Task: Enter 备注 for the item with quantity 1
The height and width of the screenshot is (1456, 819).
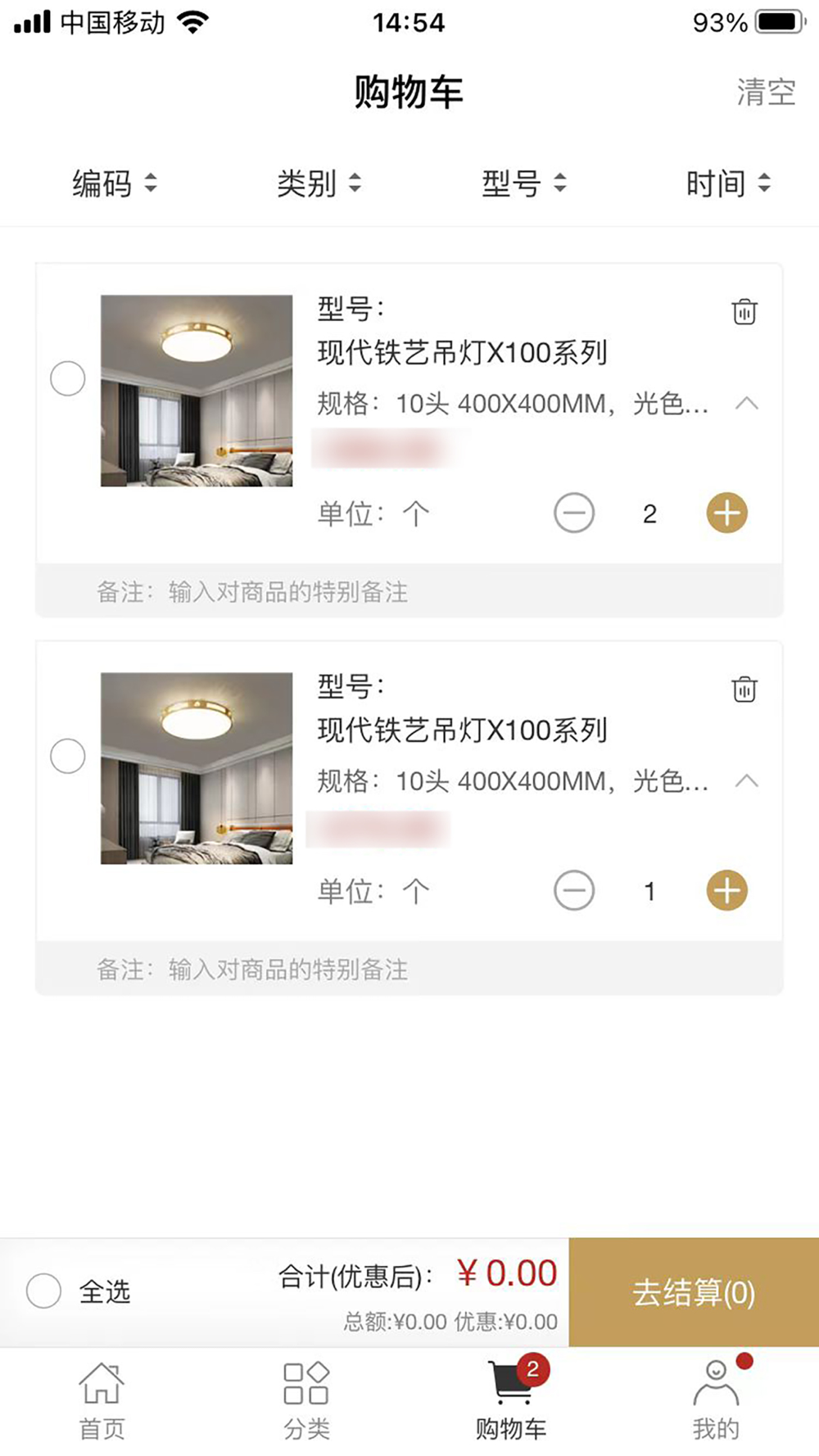Action: 409,969
